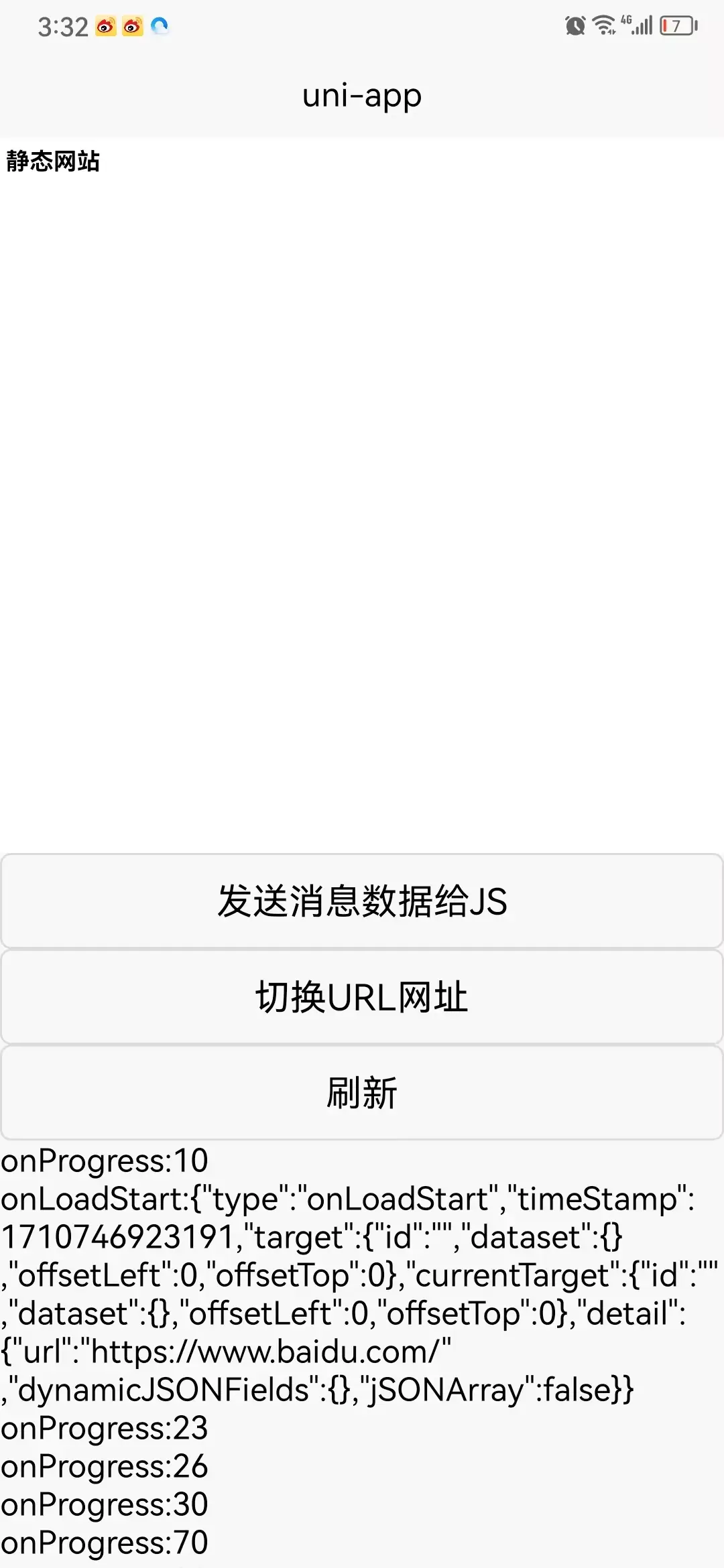Refresh the webview with 刷新

tap(362, 1092)
